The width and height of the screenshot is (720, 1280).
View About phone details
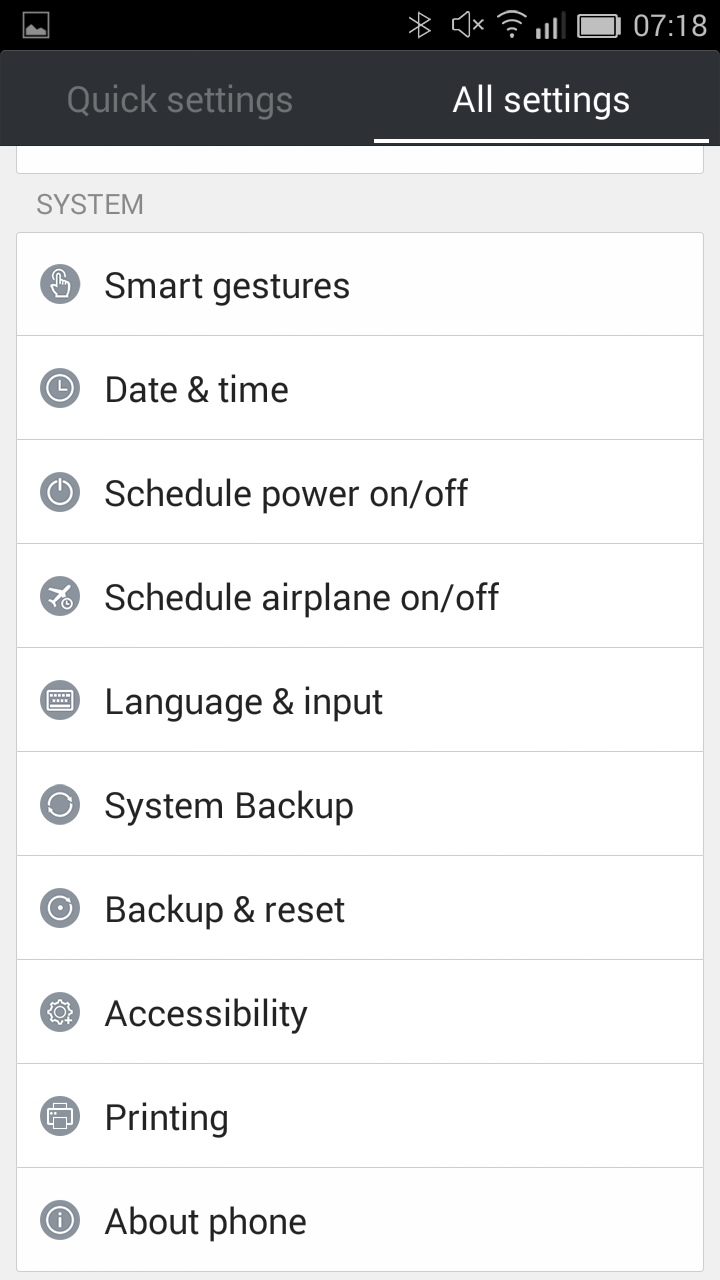click(360, 1220)
